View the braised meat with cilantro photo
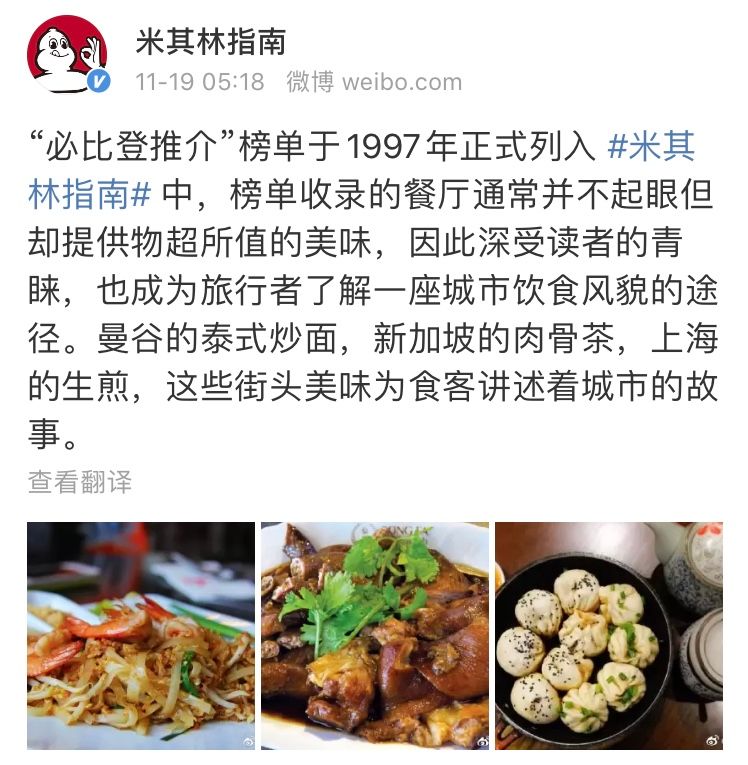 375,636
